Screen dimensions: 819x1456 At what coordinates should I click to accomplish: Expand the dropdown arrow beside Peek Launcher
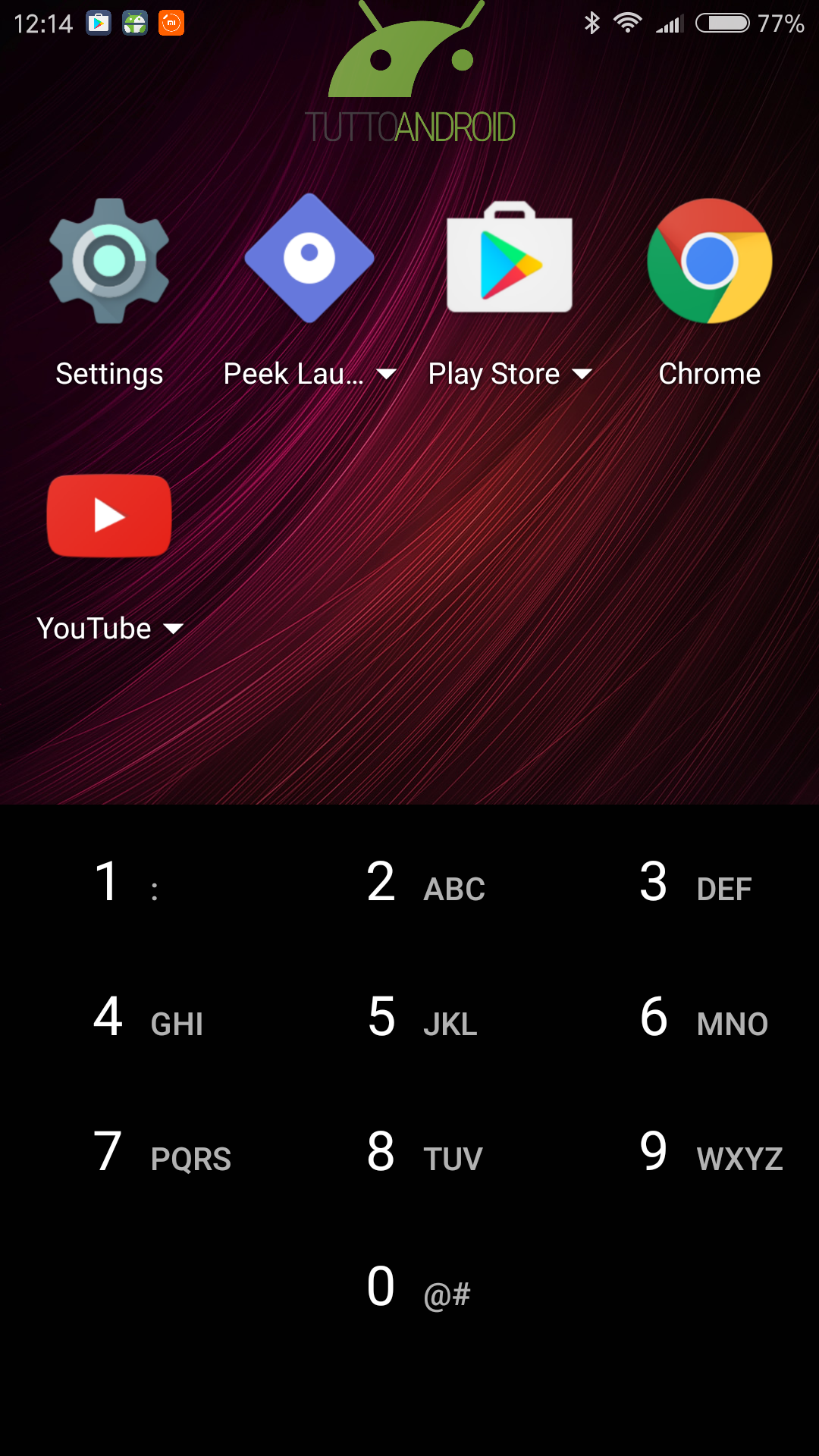click(386, 374)
